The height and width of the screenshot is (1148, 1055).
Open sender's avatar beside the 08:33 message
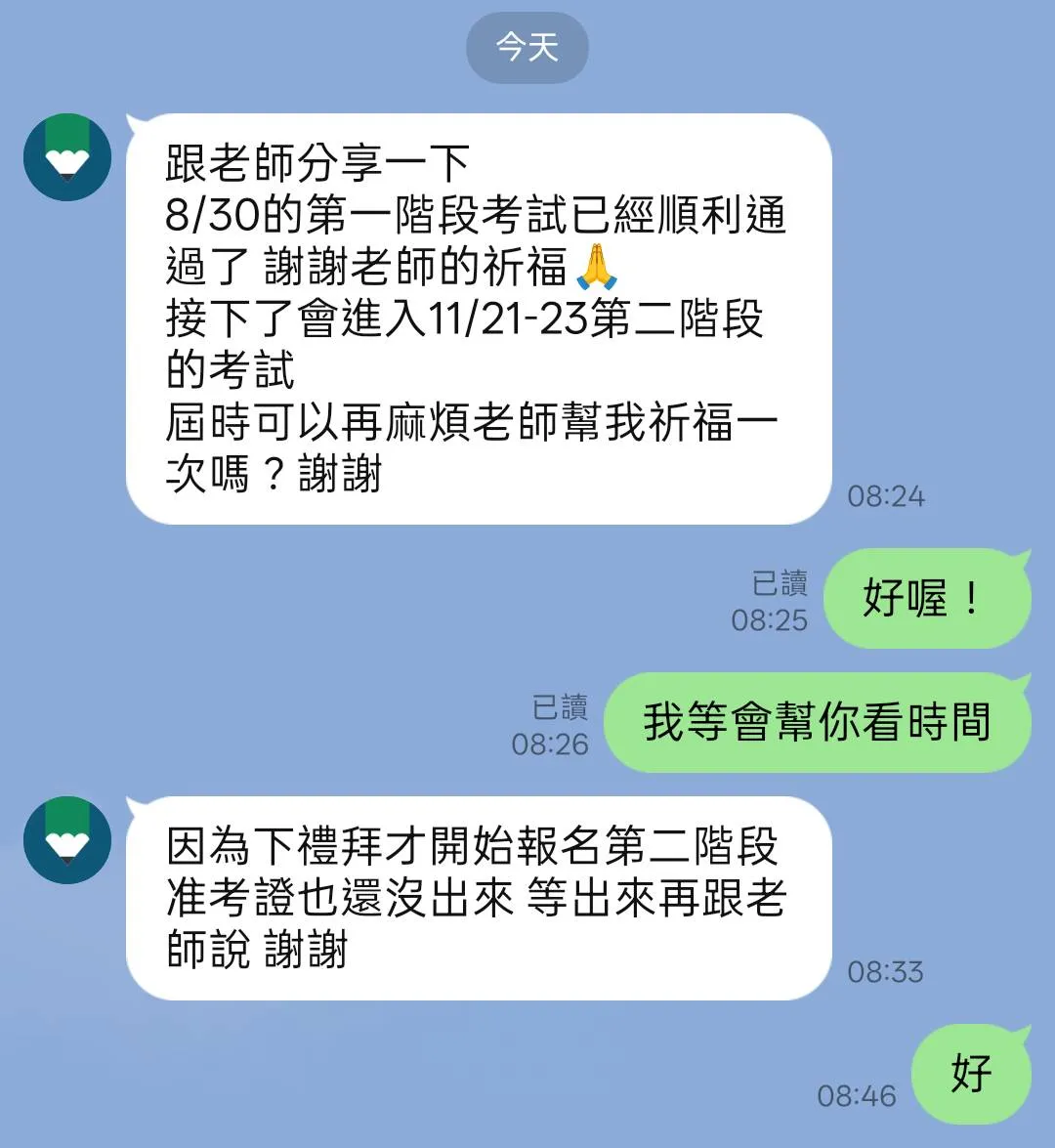pos(66,840)
